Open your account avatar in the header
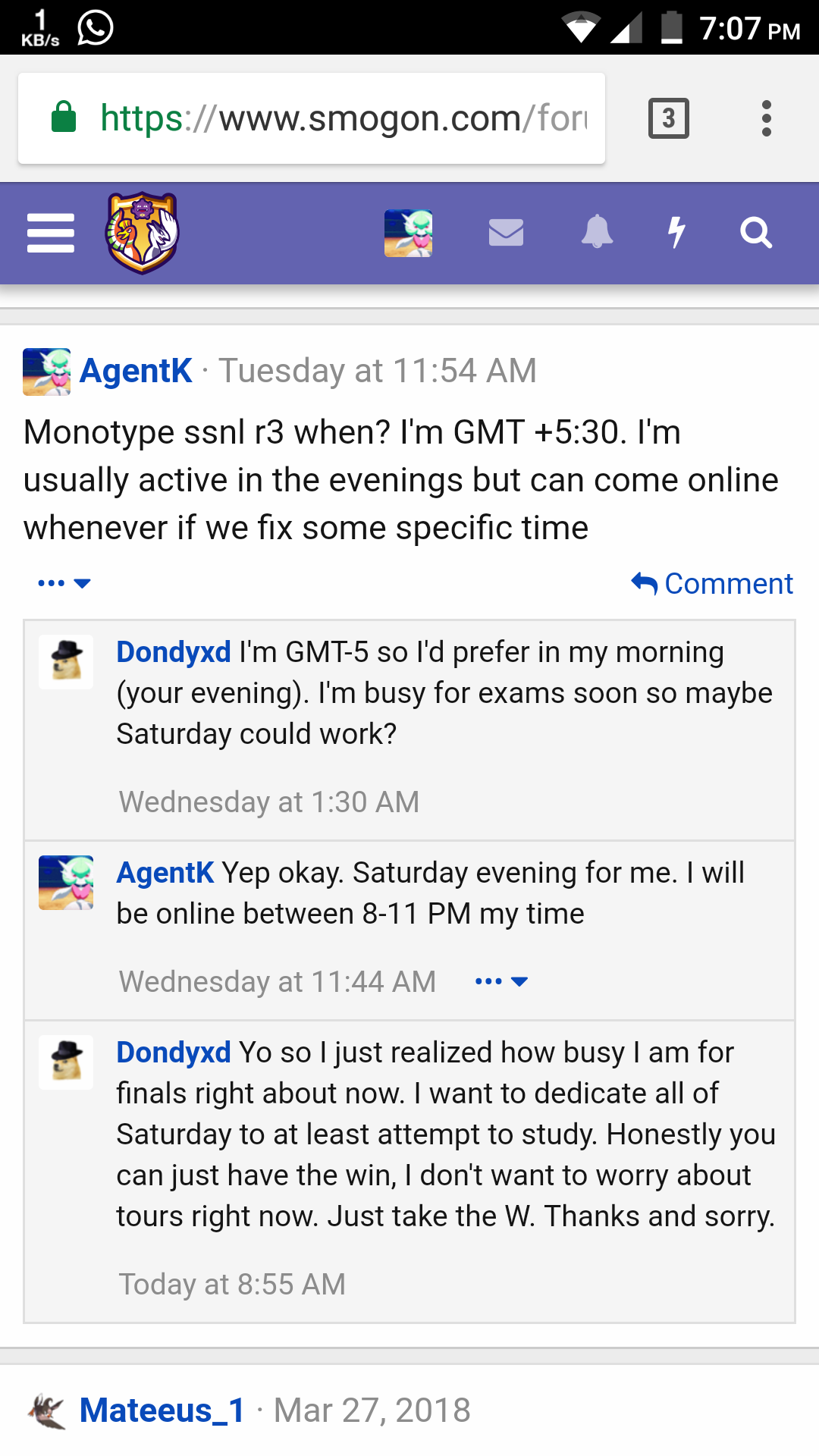Viewport: 819px width, 1456px height. pos(409,233)
